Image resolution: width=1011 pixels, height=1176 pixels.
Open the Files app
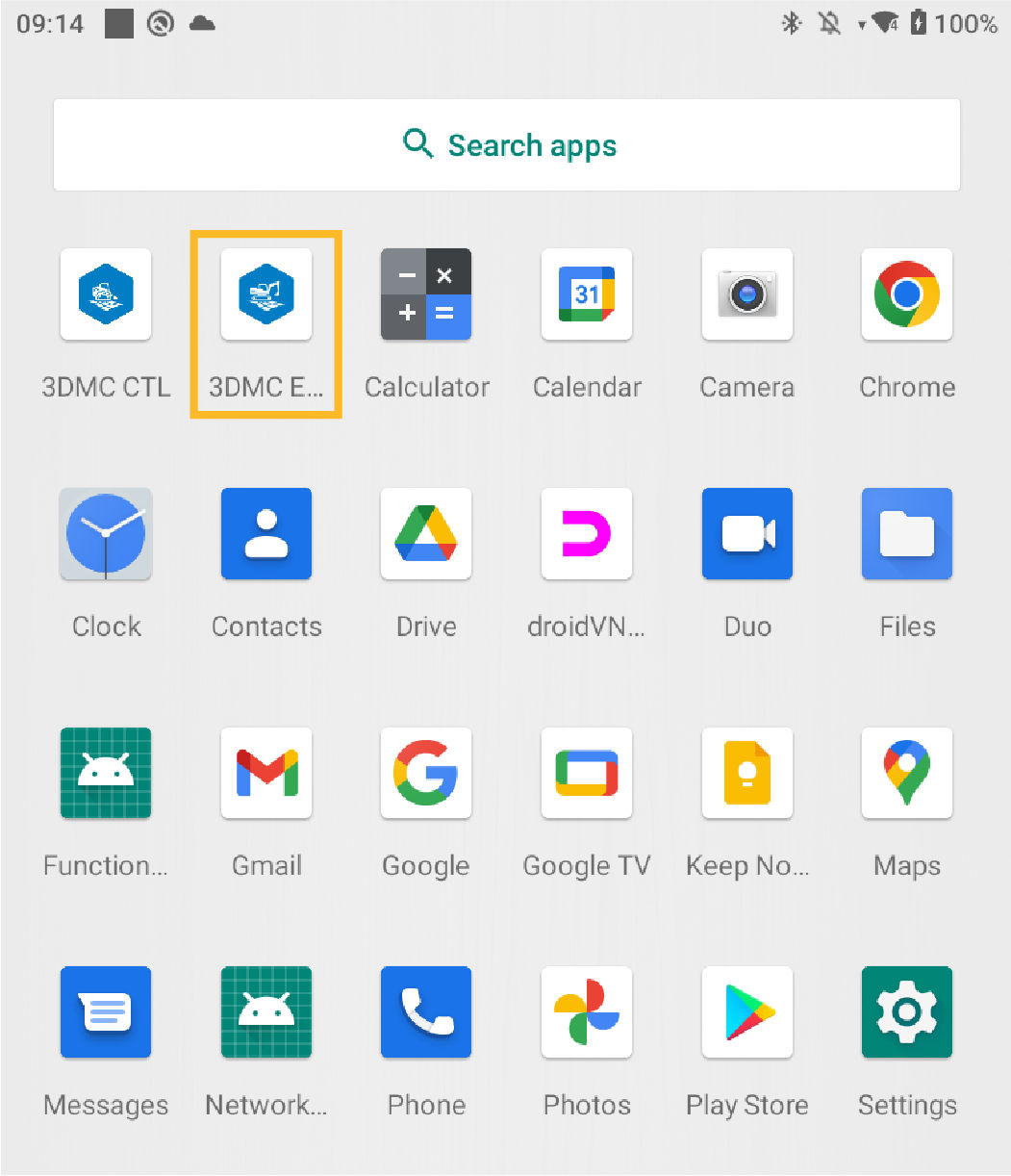(x=907, y=534)
